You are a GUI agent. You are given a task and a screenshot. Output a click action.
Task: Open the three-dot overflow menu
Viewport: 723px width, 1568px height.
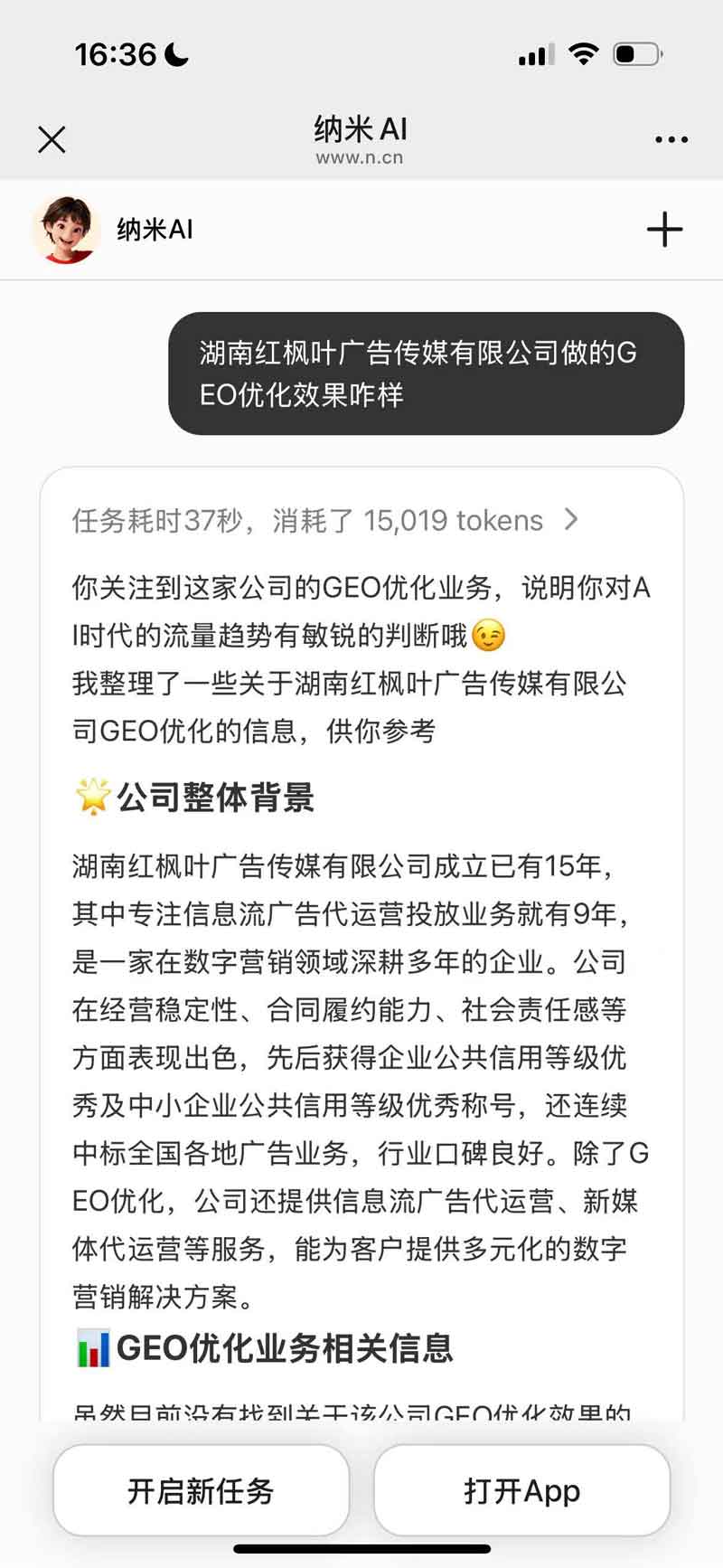(x=671, y=140)
